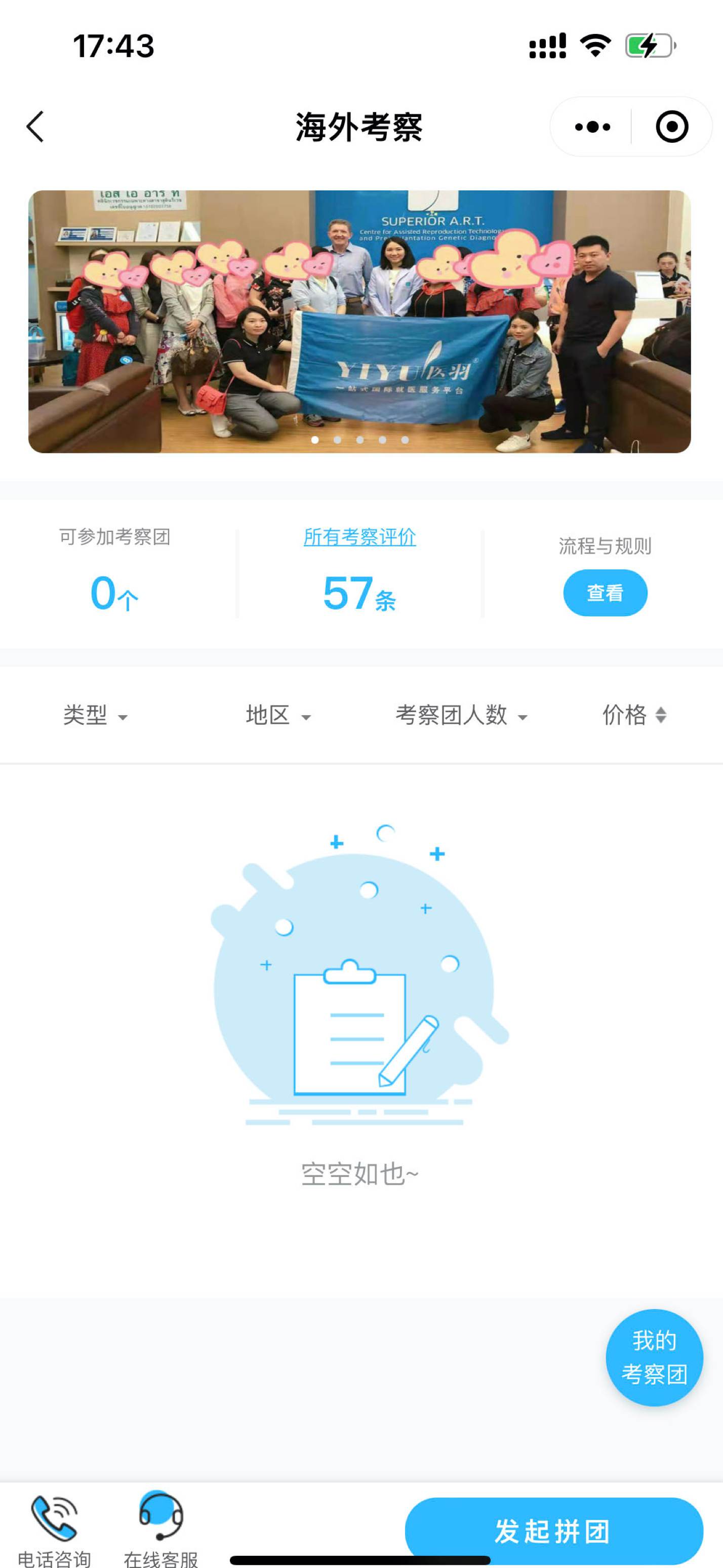This screenshot has height=1568, width=723.
Task: Sort by 价格
Action: click(634, 715)
